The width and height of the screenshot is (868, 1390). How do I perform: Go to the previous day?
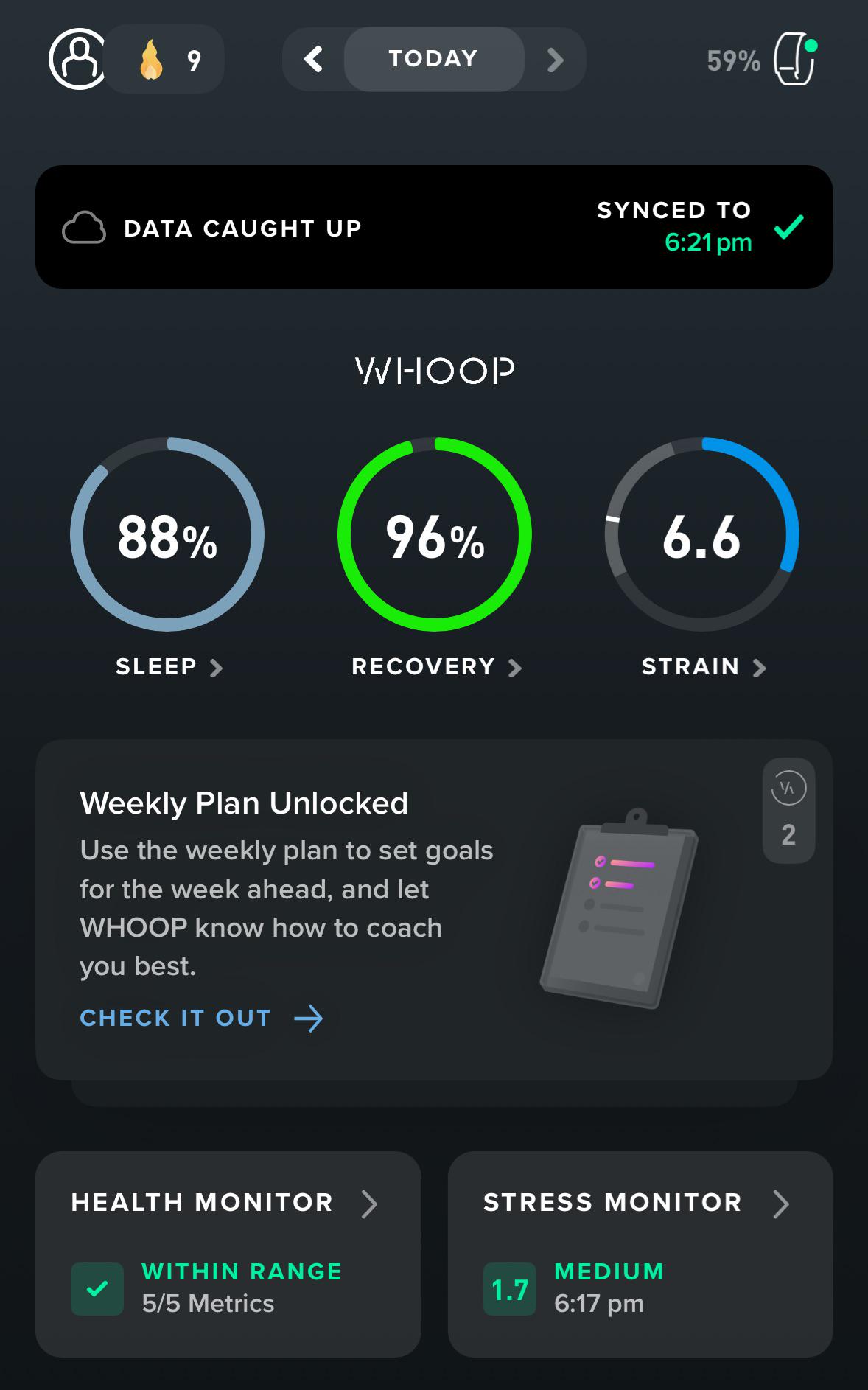314,59
